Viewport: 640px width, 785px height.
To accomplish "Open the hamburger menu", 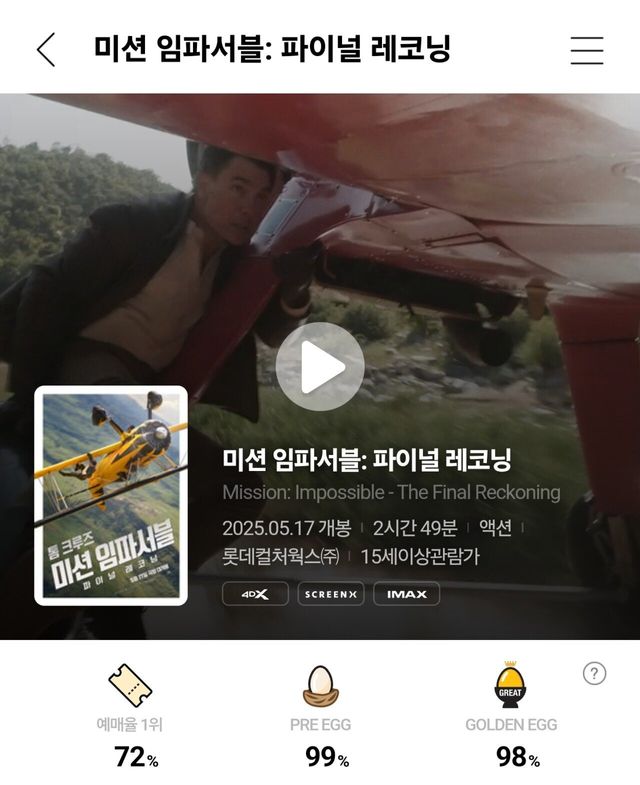I will point(587,50).
